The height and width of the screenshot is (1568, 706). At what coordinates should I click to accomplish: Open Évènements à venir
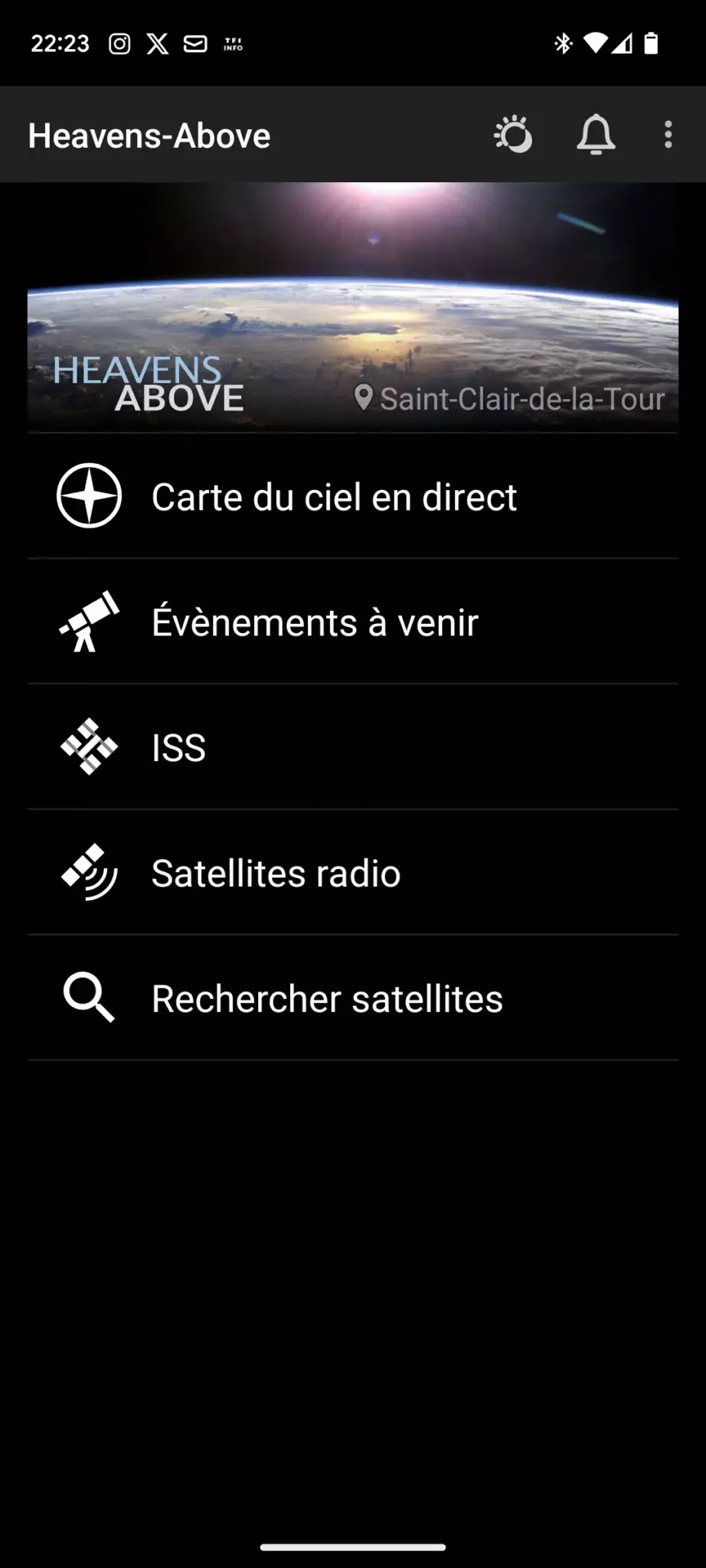click(x=353, y=622)
